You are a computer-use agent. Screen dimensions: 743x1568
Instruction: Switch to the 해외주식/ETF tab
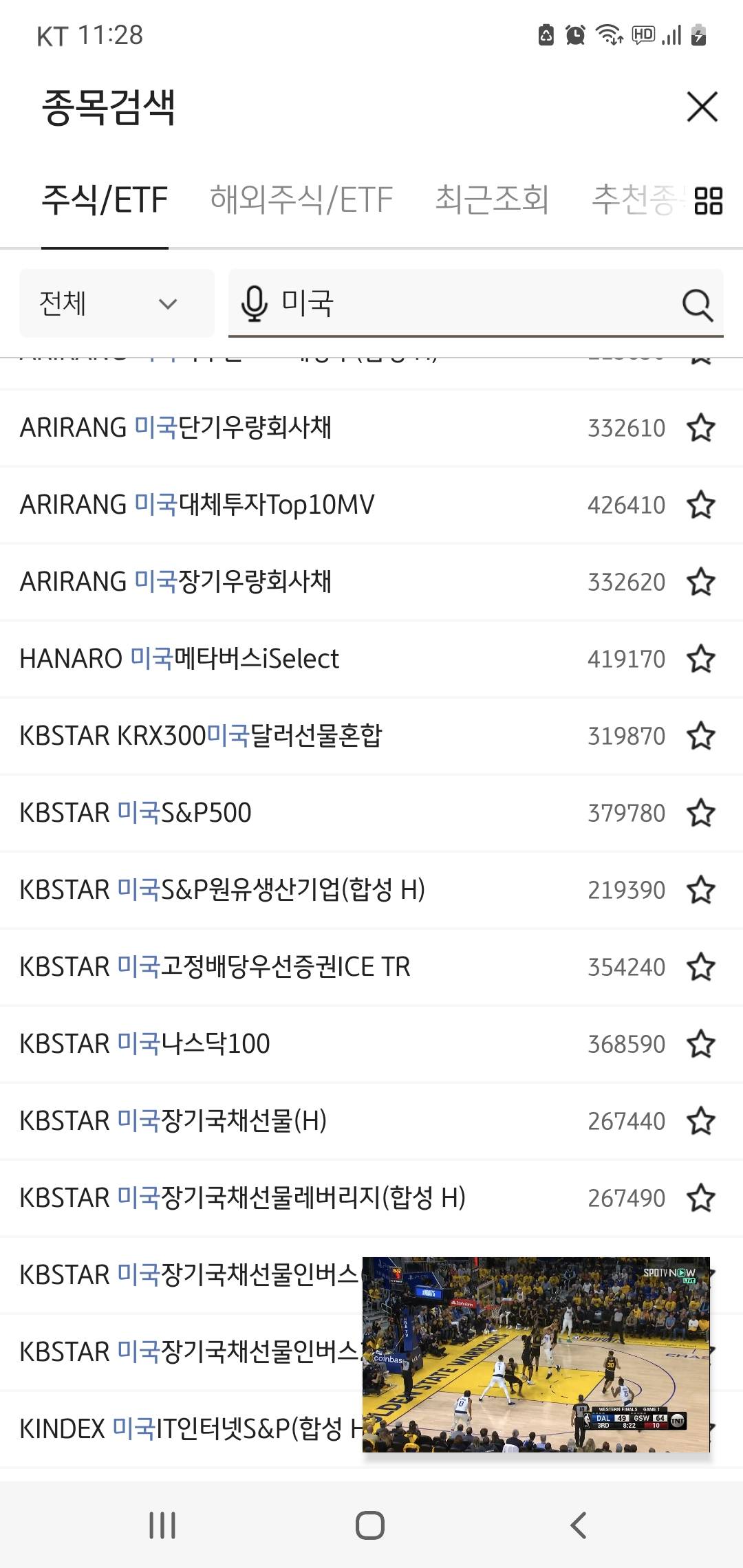[x=301, y=200]
